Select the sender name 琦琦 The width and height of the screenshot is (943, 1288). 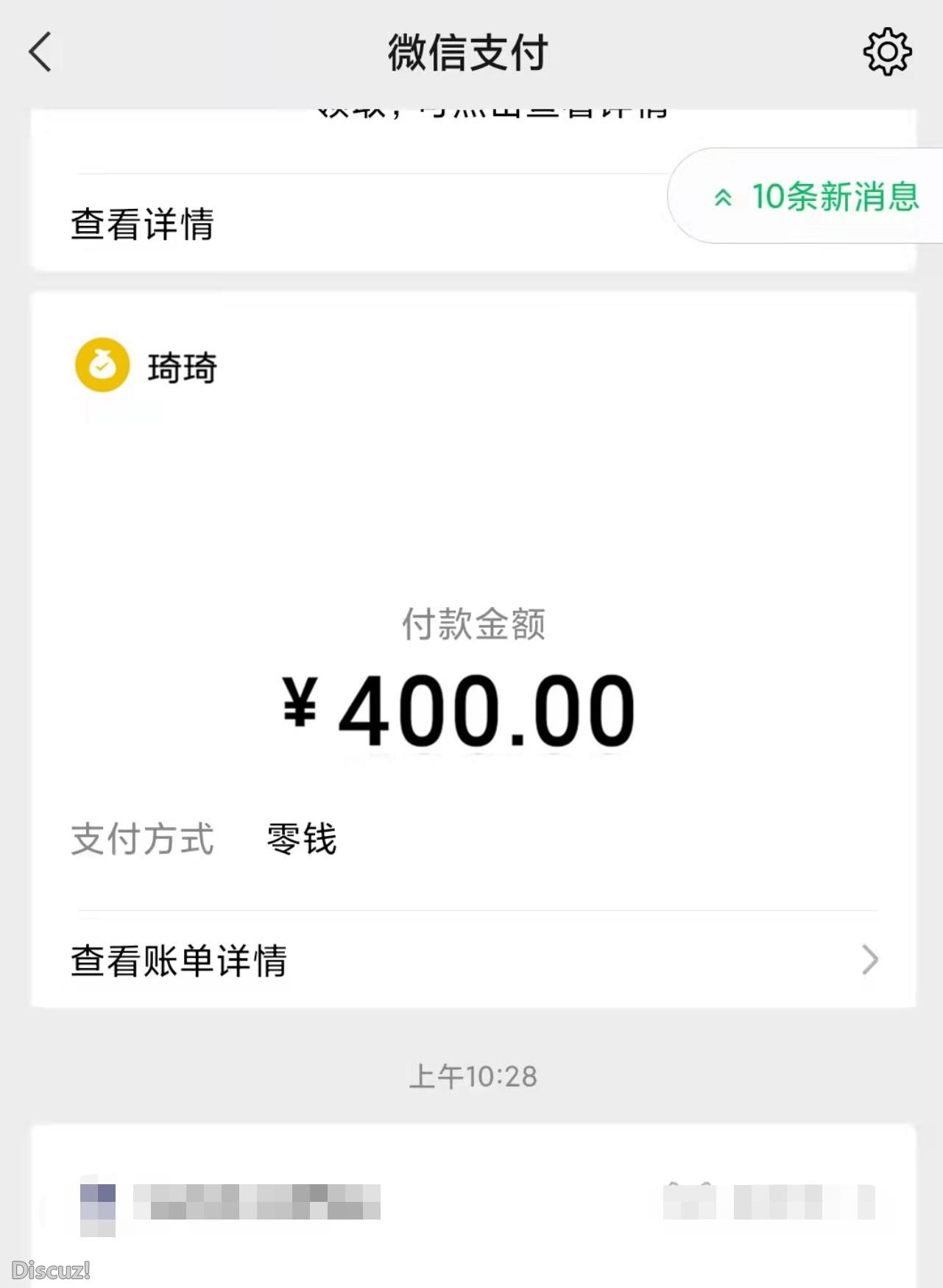[181, 367]
